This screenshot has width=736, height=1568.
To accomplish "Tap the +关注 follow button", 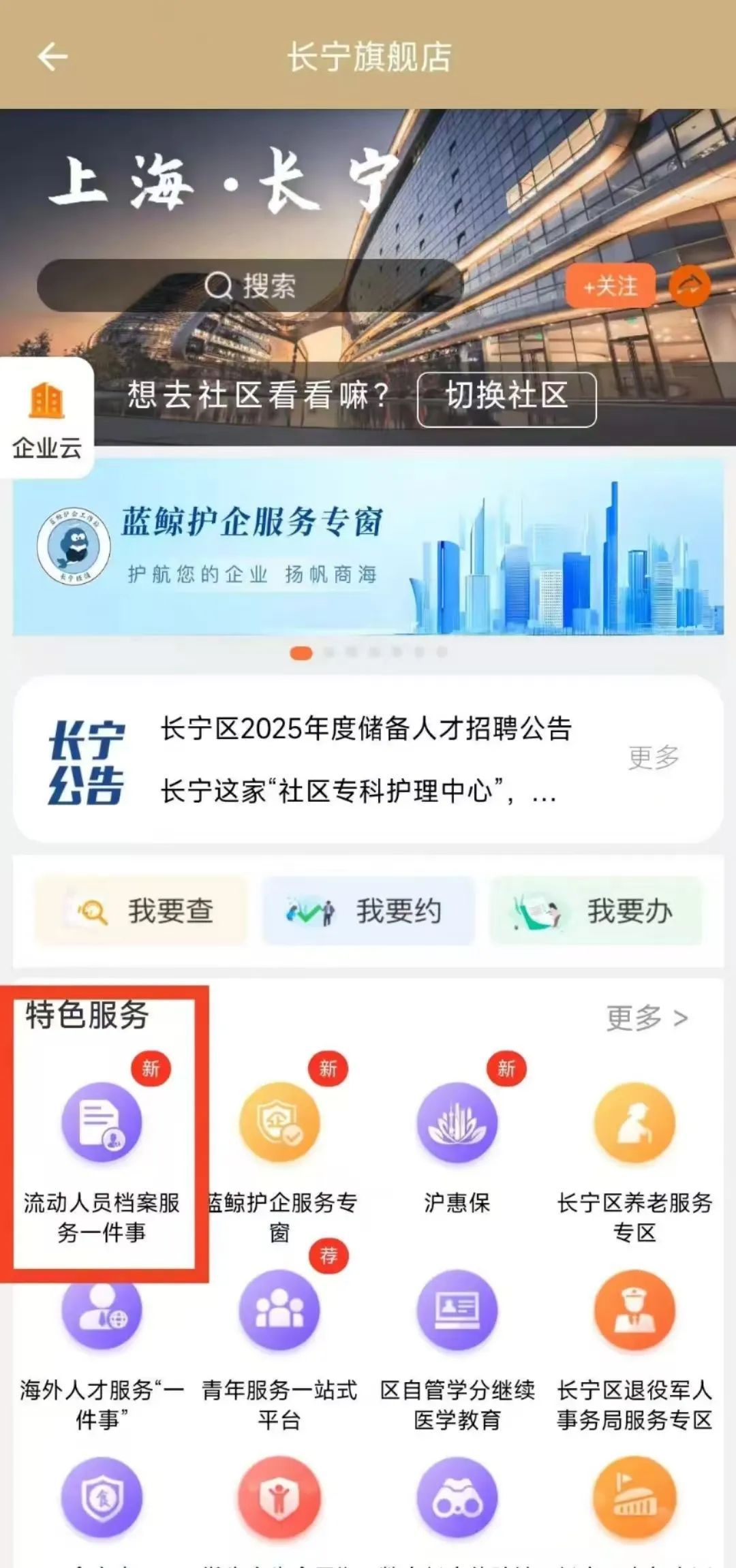I will click(x=610, y=286).
